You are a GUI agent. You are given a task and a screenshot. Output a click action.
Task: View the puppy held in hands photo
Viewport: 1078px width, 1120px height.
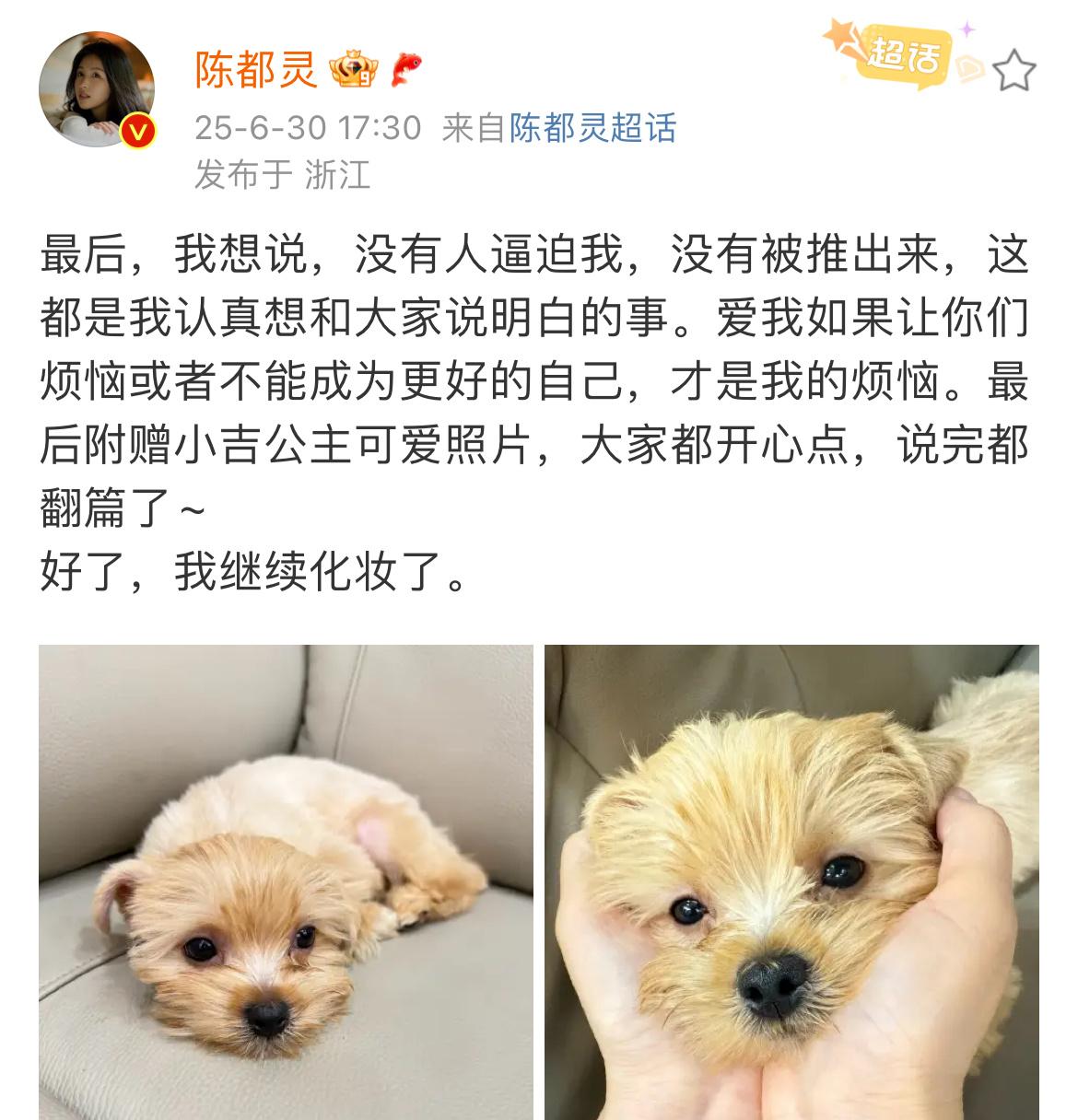[x=791, y=881]
